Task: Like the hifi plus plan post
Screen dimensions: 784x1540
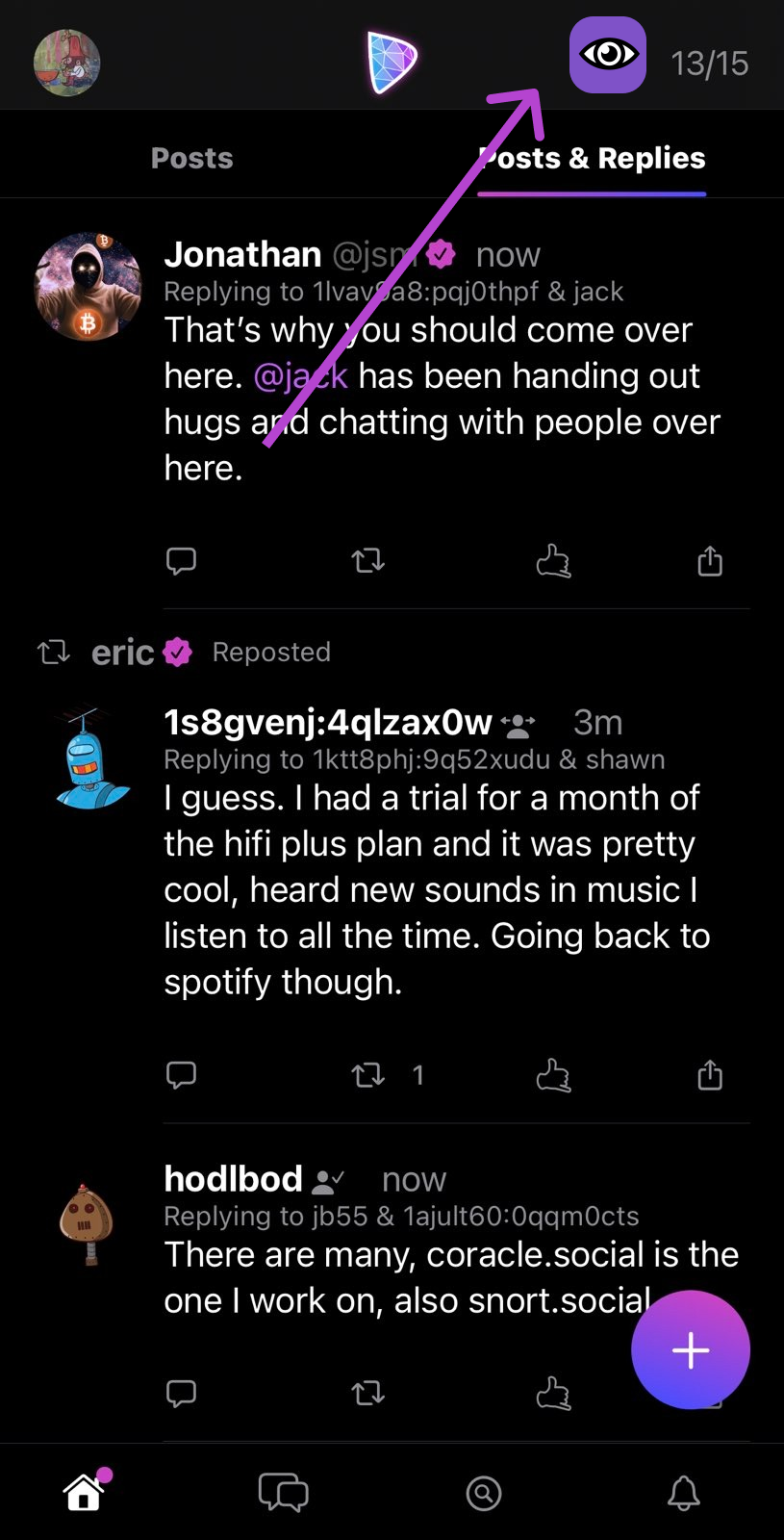Action: pos(553,1074)
